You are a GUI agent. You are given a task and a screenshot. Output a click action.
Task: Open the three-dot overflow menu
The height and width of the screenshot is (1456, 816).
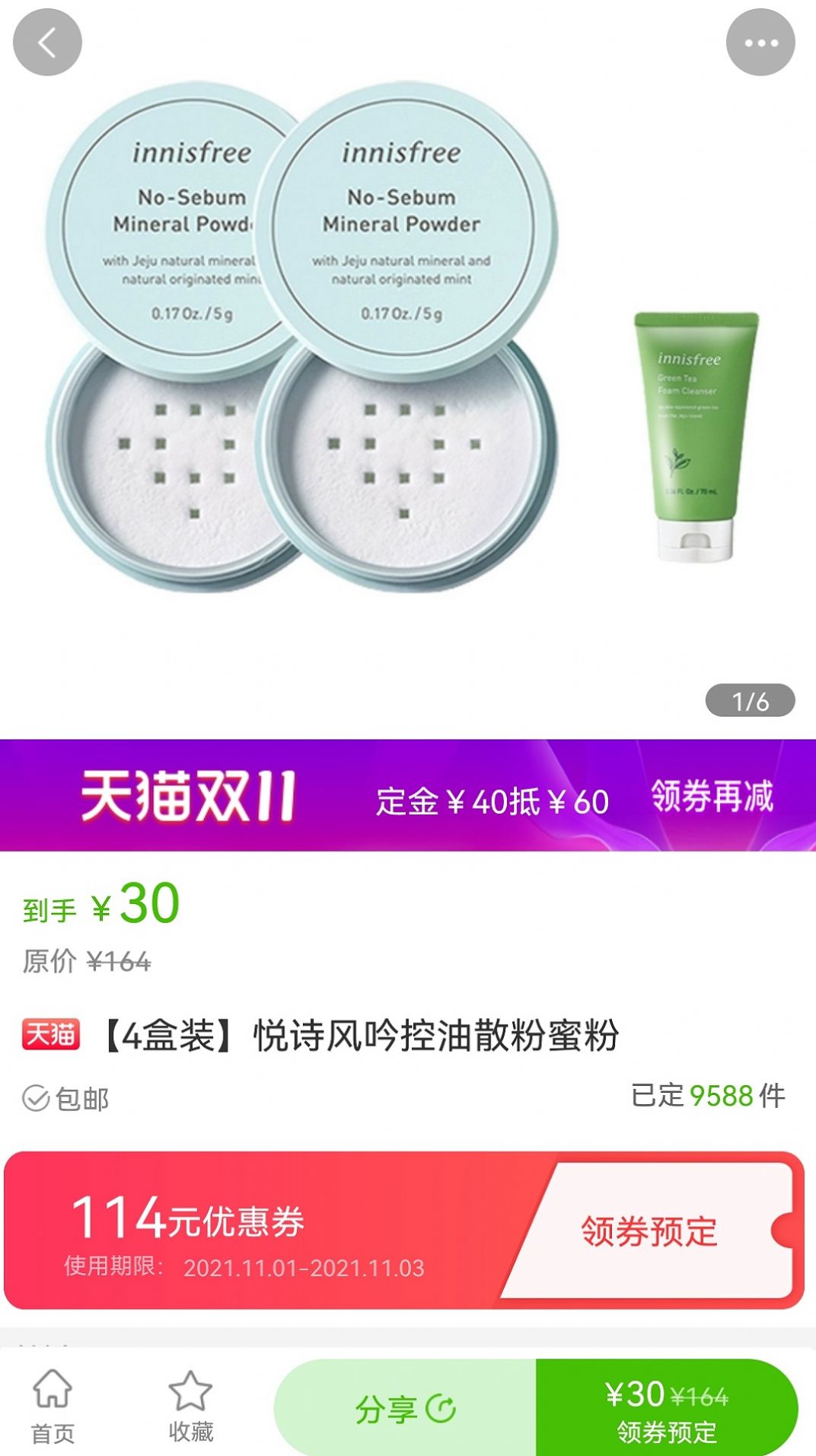coord(760,43)
